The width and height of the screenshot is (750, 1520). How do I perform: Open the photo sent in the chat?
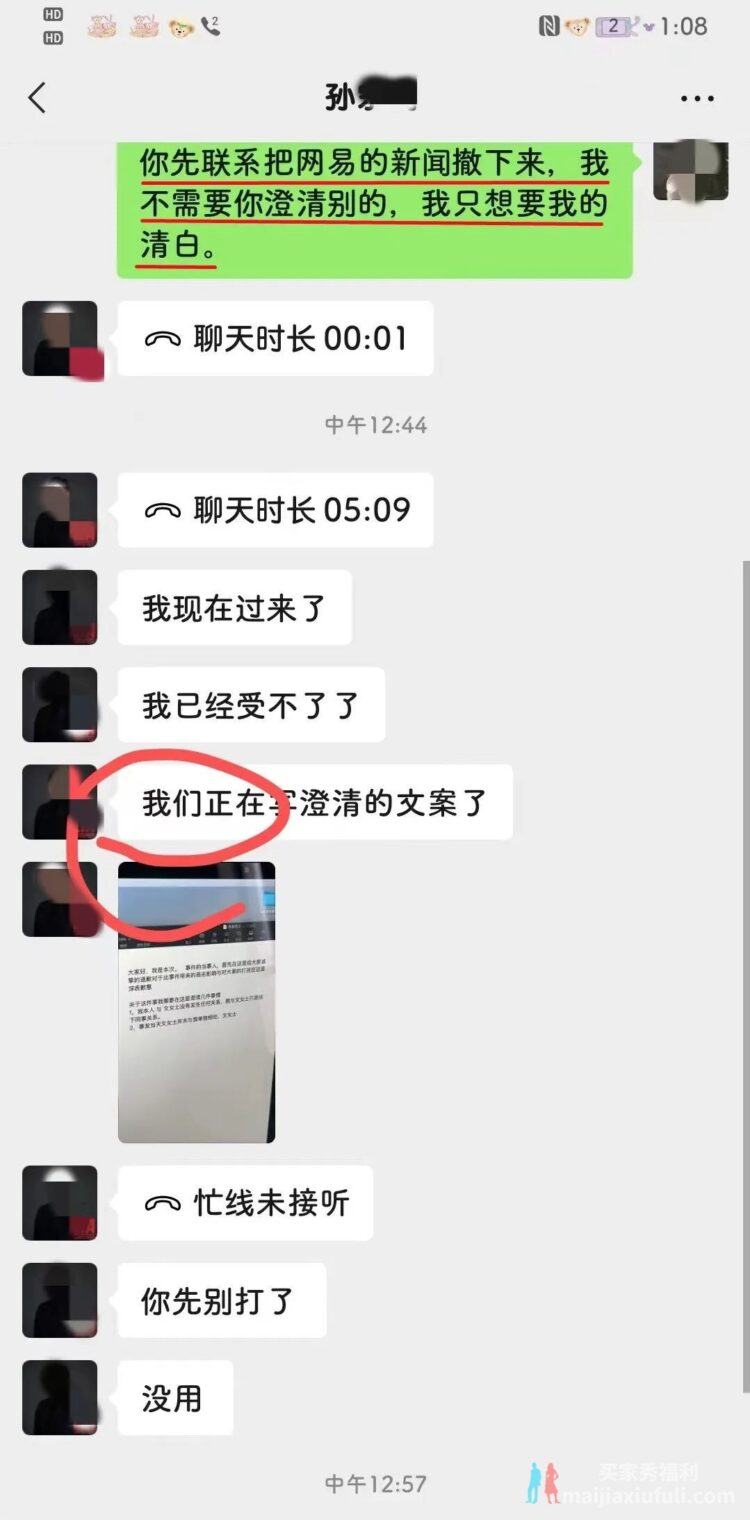pyautogui.click(x=196, y=1002)
